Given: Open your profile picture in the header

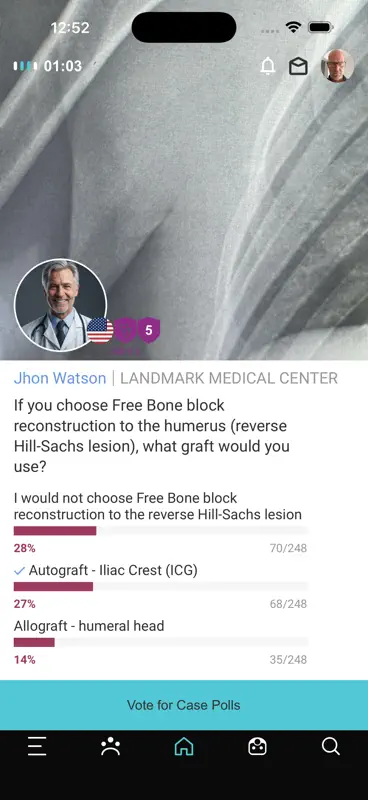Looking at the screenshot, I should pyautogui.click(x=337, y=65).
